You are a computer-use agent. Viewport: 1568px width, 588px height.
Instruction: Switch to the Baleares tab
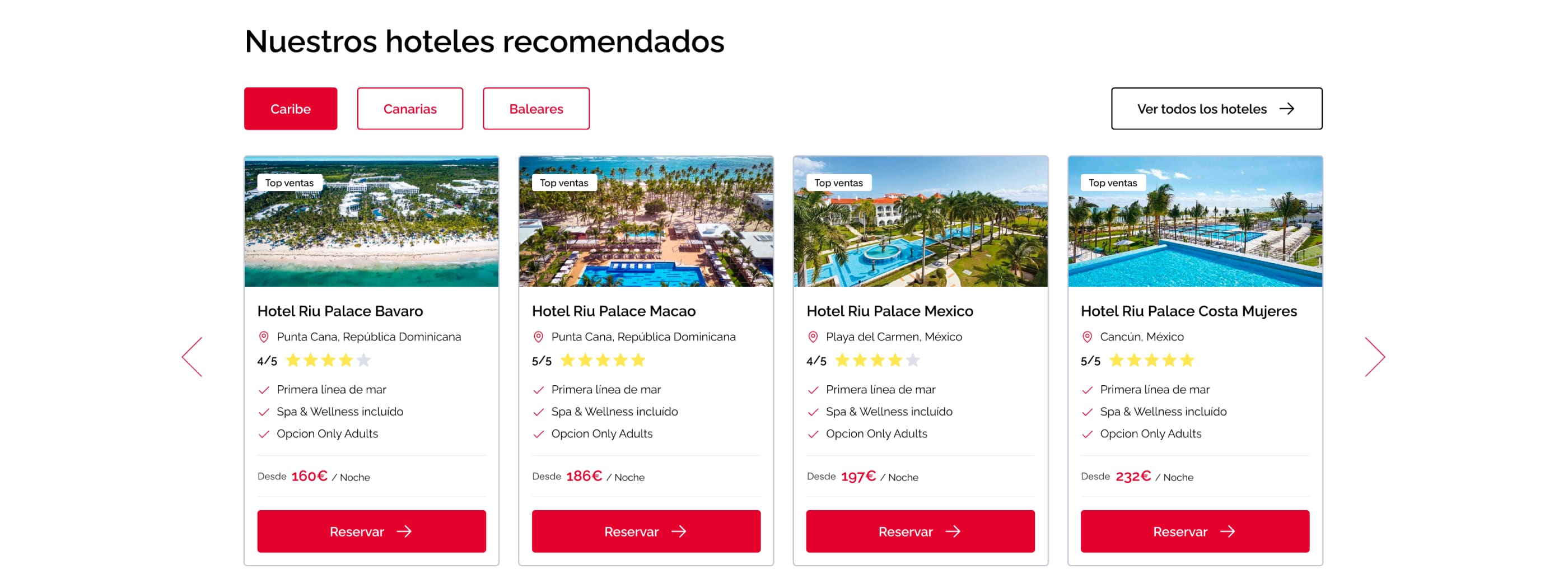coord(536,108)
